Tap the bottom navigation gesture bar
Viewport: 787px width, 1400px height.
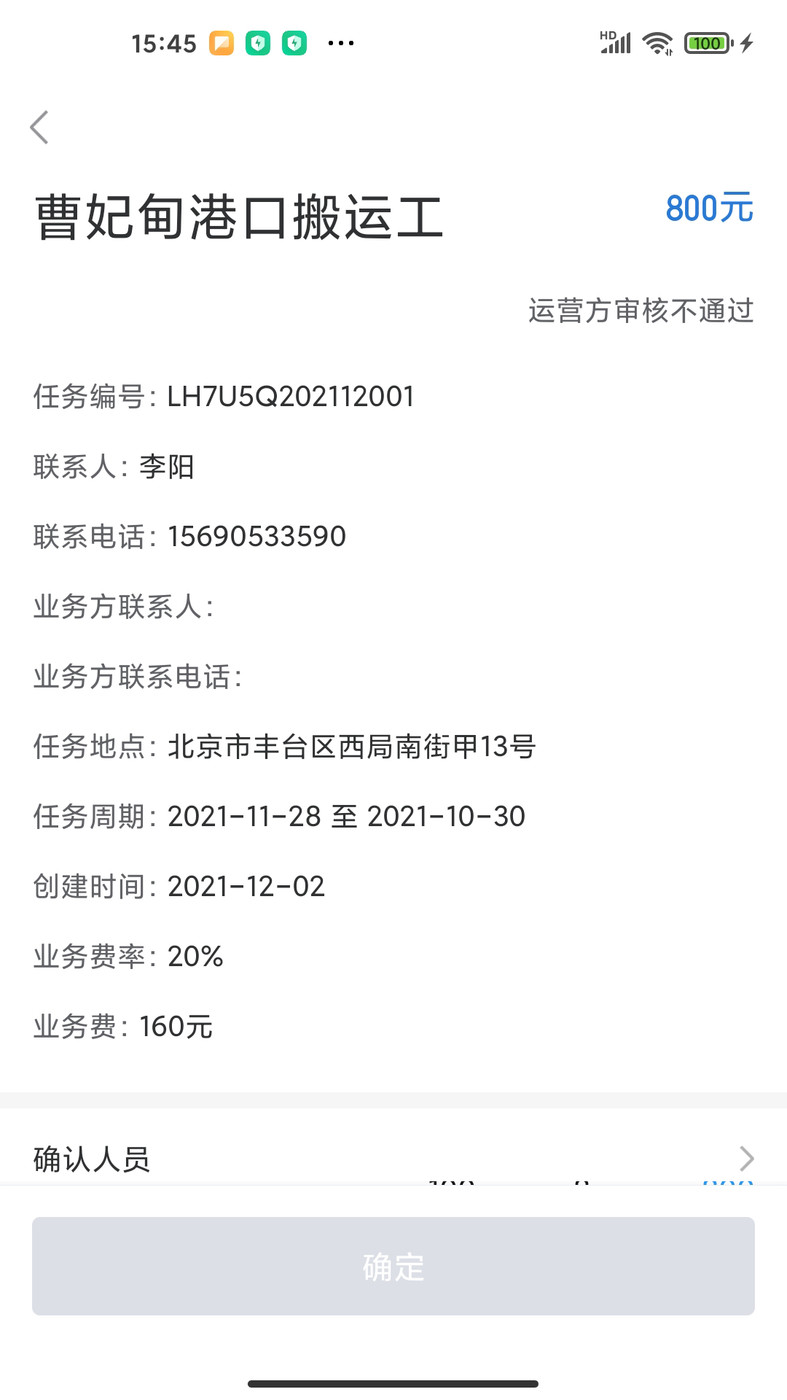click(x=393, y=1384)
